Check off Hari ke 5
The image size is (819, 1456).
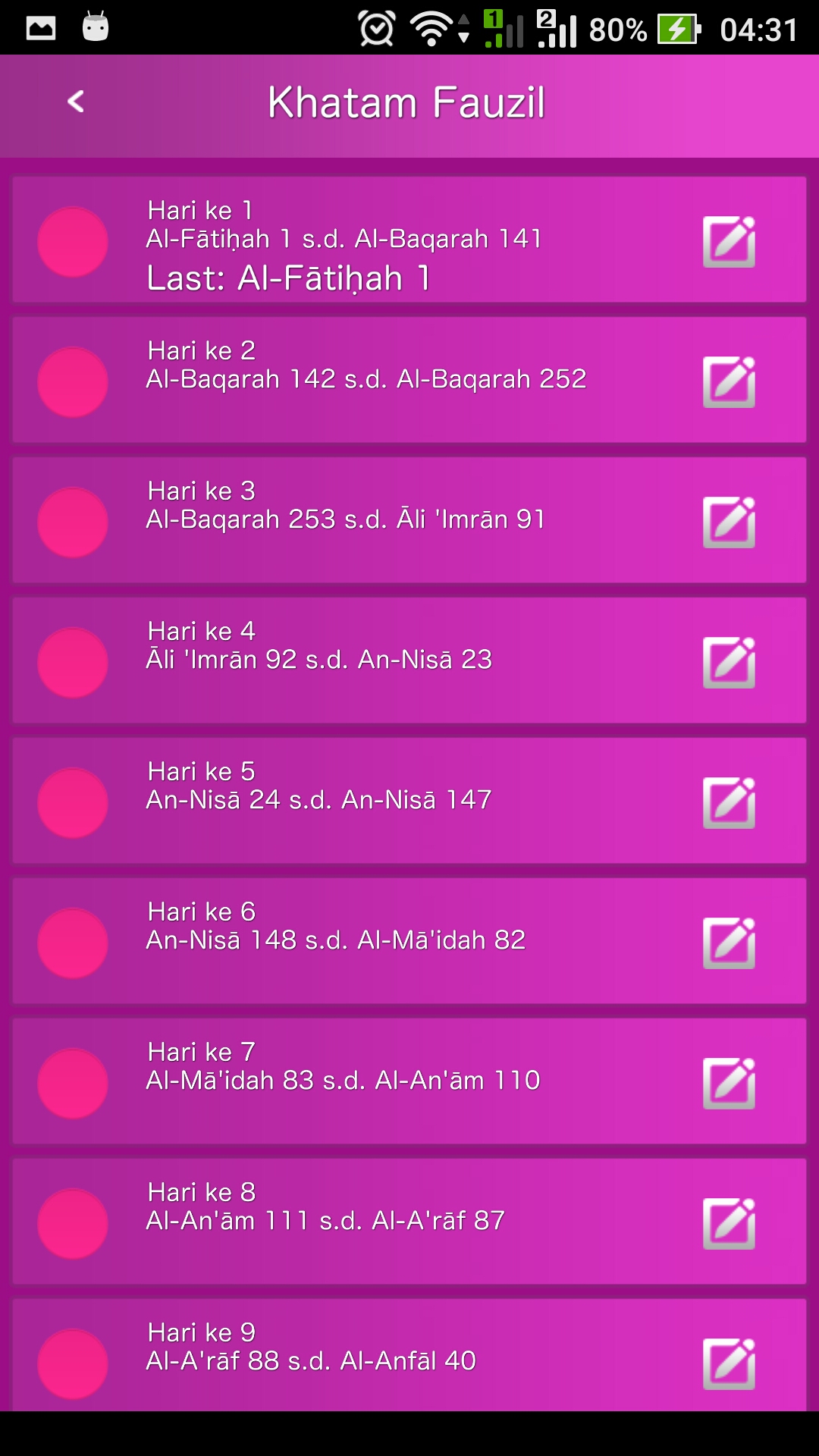(x=73, y=803)
